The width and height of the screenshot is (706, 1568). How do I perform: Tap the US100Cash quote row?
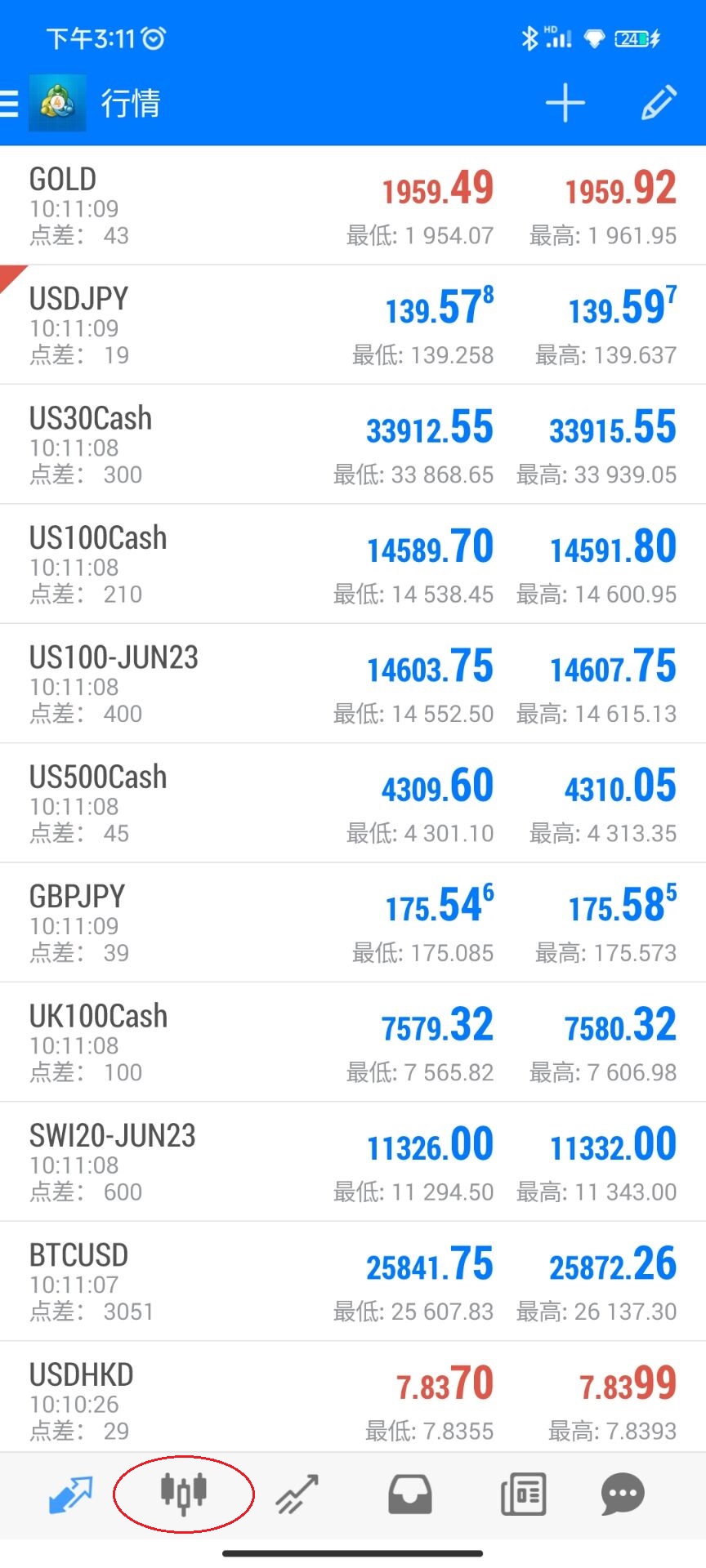[353, 564]
